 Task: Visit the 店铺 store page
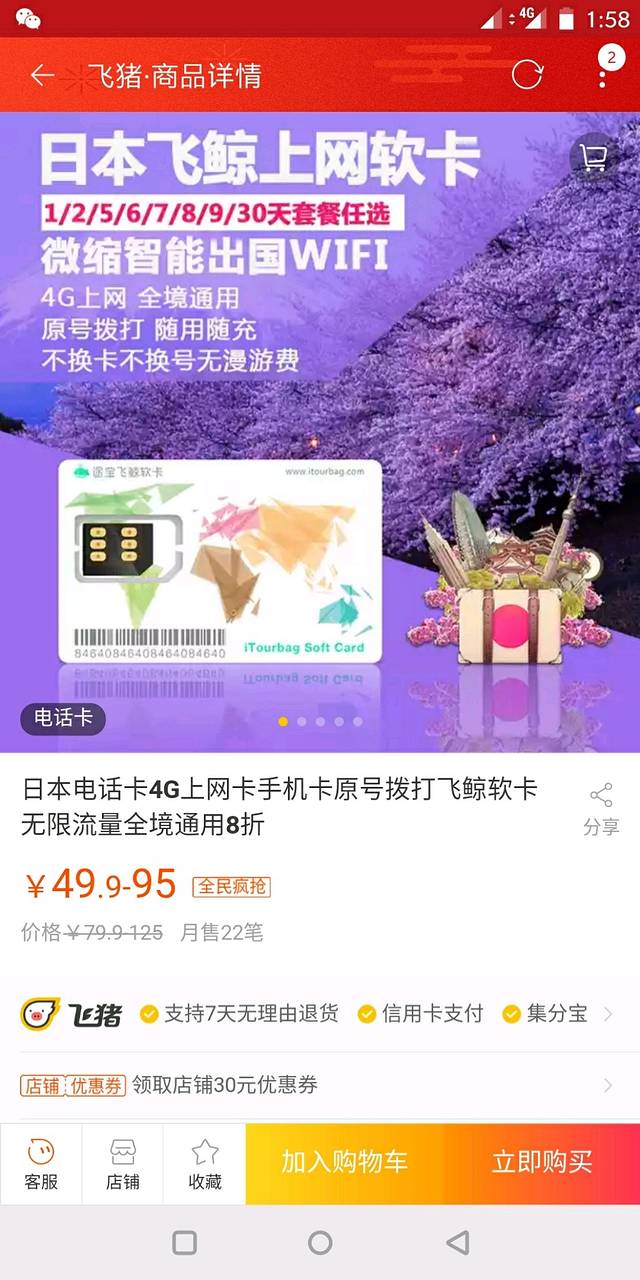123,1165
